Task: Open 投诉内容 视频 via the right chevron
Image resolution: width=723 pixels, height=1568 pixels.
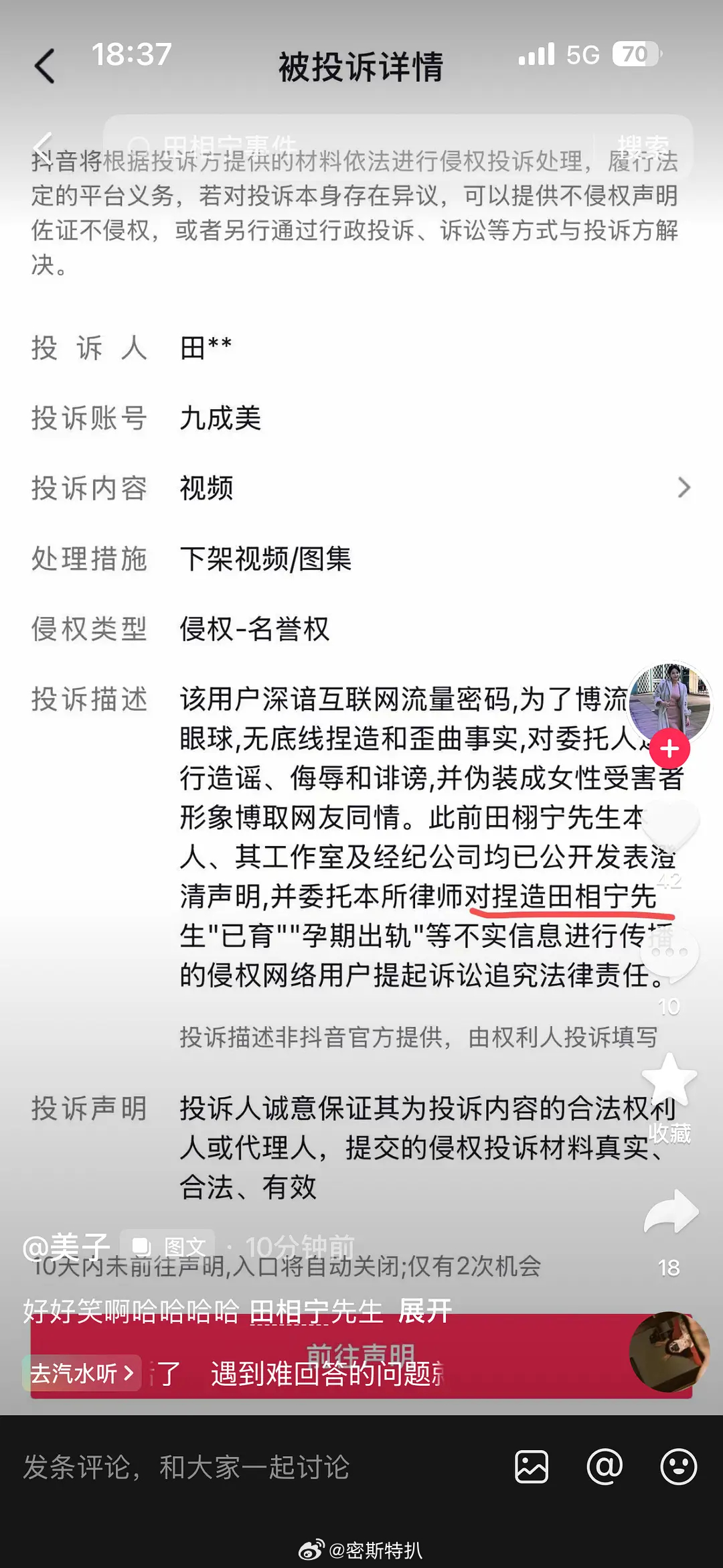Action: (684, 488)
